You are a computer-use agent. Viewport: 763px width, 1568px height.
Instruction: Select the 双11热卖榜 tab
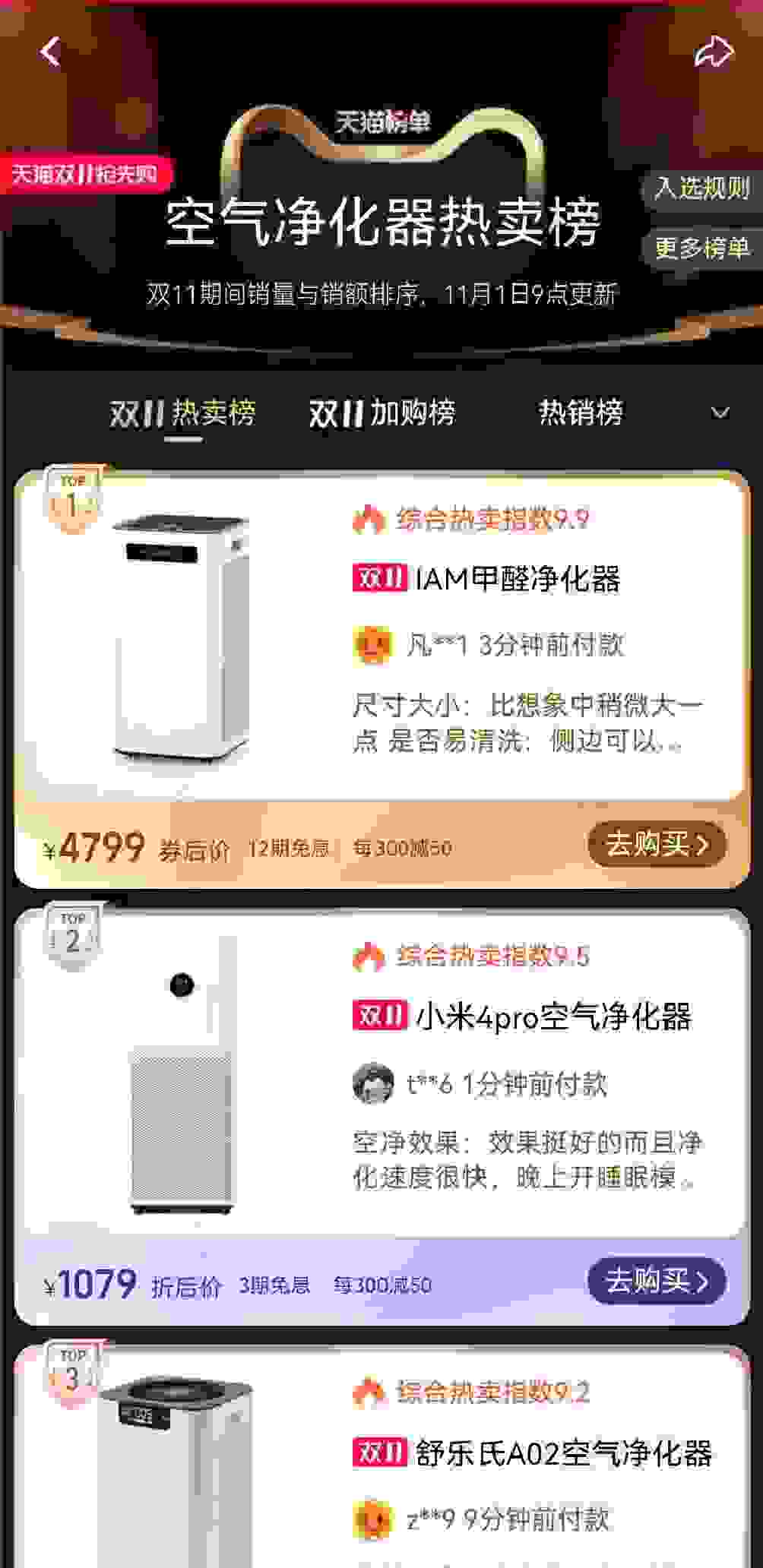pyautogui.click(x=183, y=413)
